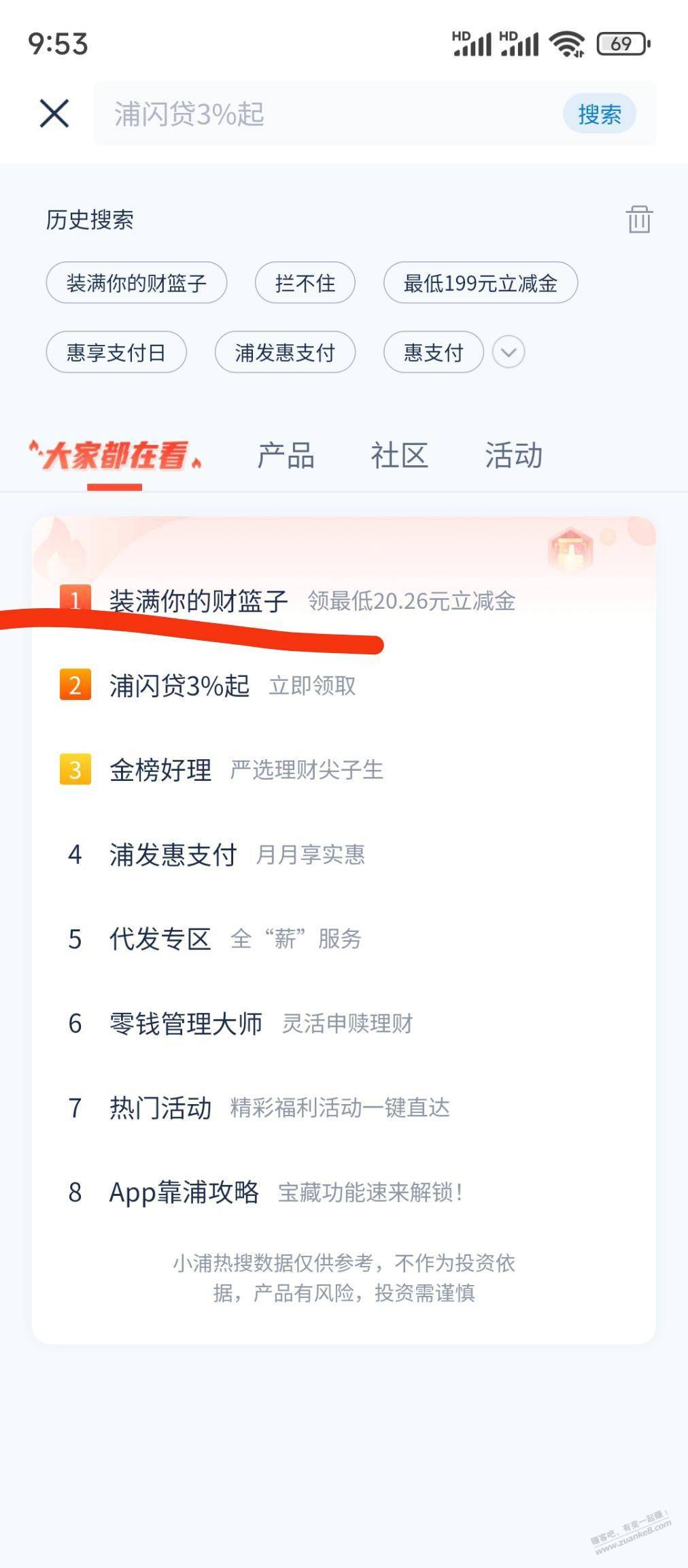Tap history chip 惠支付
The image size is (688, 1568).
[433, 352]
